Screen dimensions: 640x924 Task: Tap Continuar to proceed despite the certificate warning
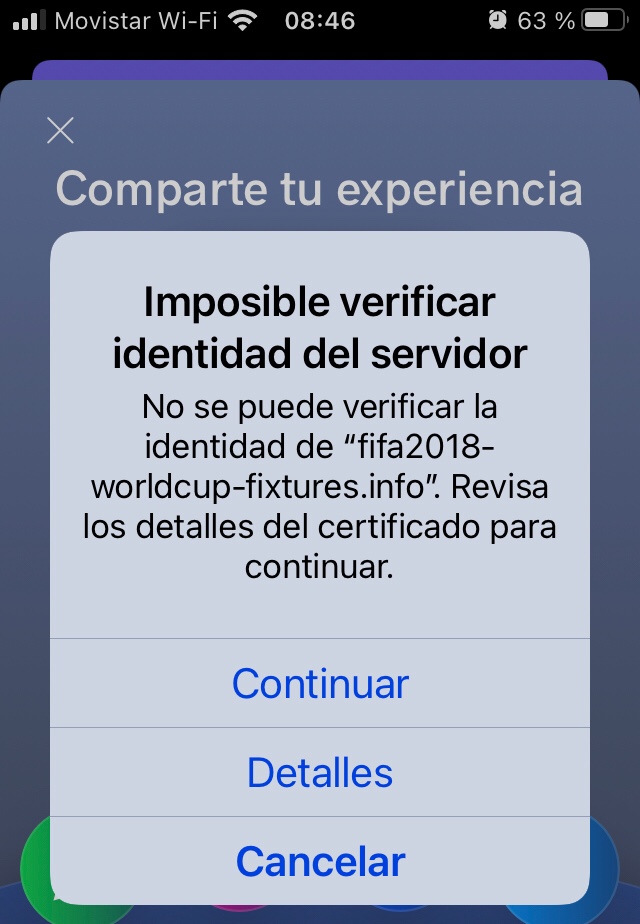(x=320, y=684)
